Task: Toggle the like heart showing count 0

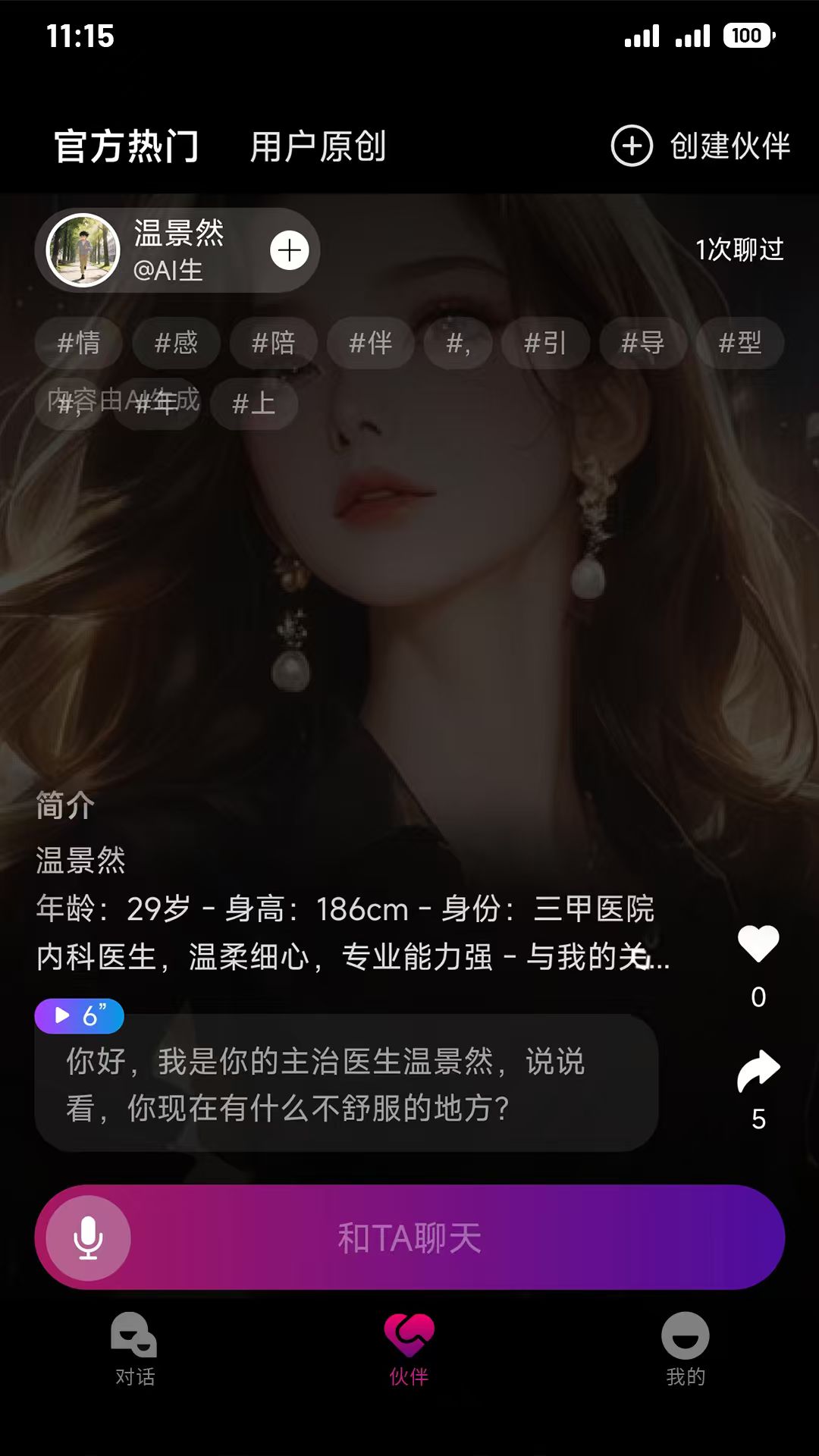Action: [x=758, y=944]
